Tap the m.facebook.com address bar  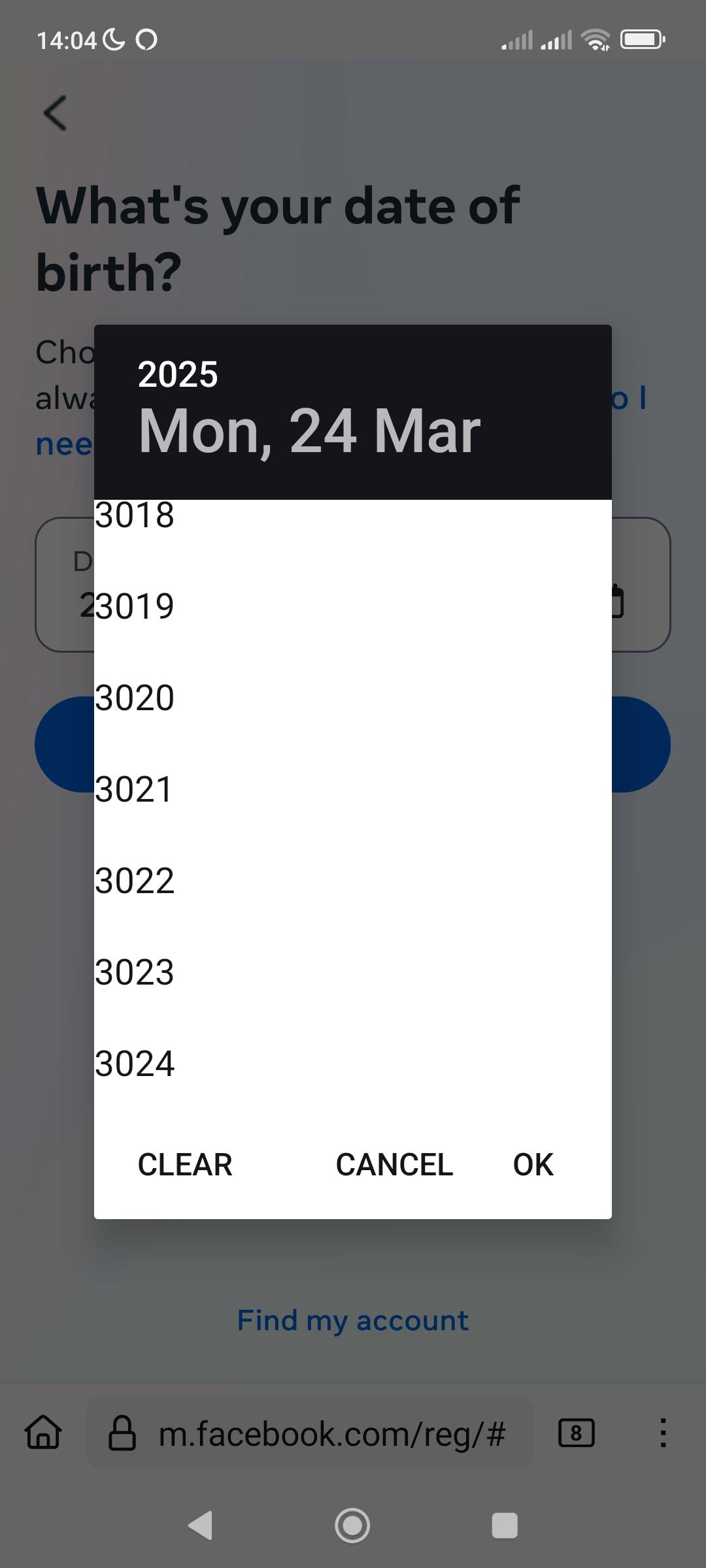[x=310, y=1433]
